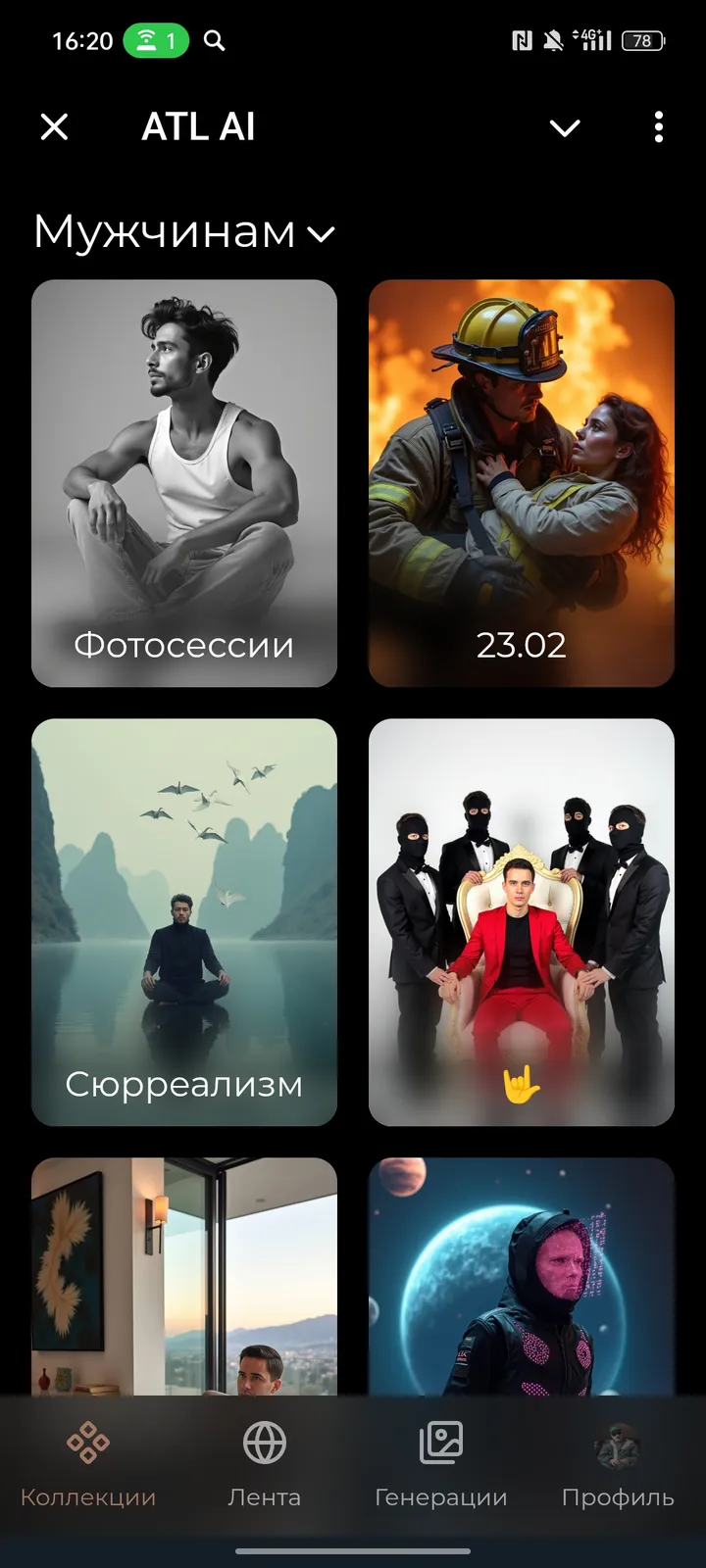
Task: Collapse the app with the chevron down icon
Action: [565, 127]
